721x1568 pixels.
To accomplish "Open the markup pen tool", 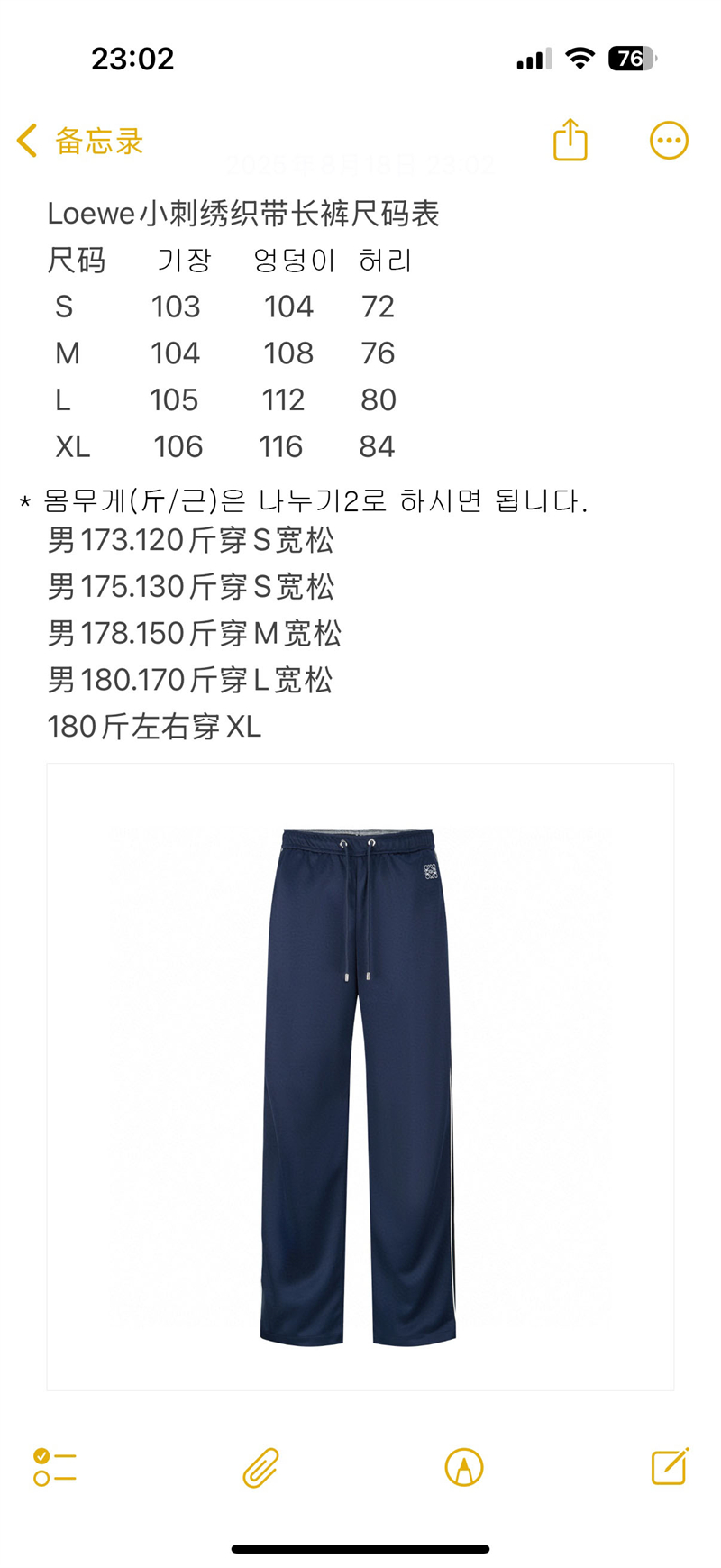I will [464, 1467].
